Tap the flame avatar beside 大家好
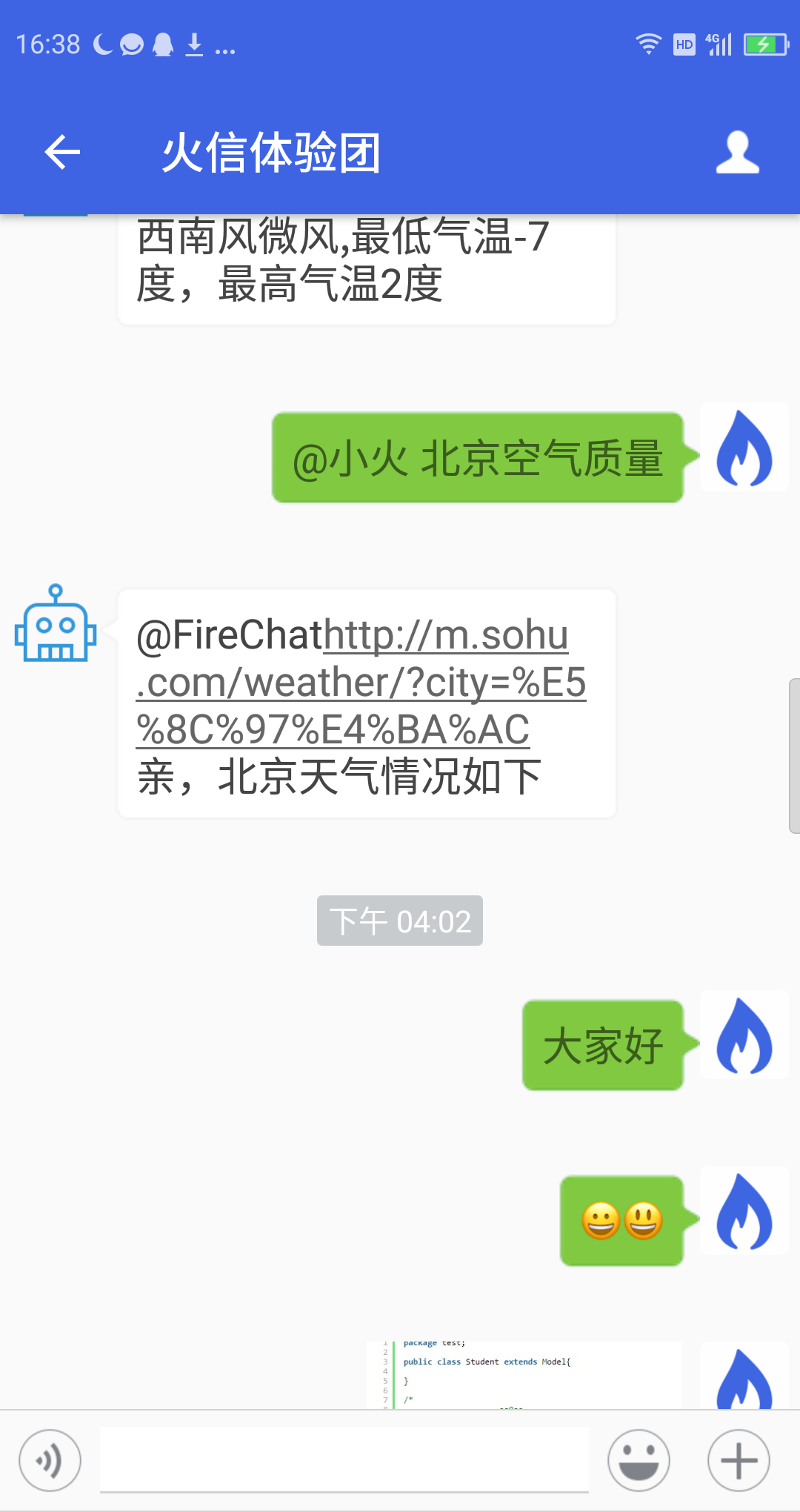This screenshot has width=800, height=1512. [744, 1035]
